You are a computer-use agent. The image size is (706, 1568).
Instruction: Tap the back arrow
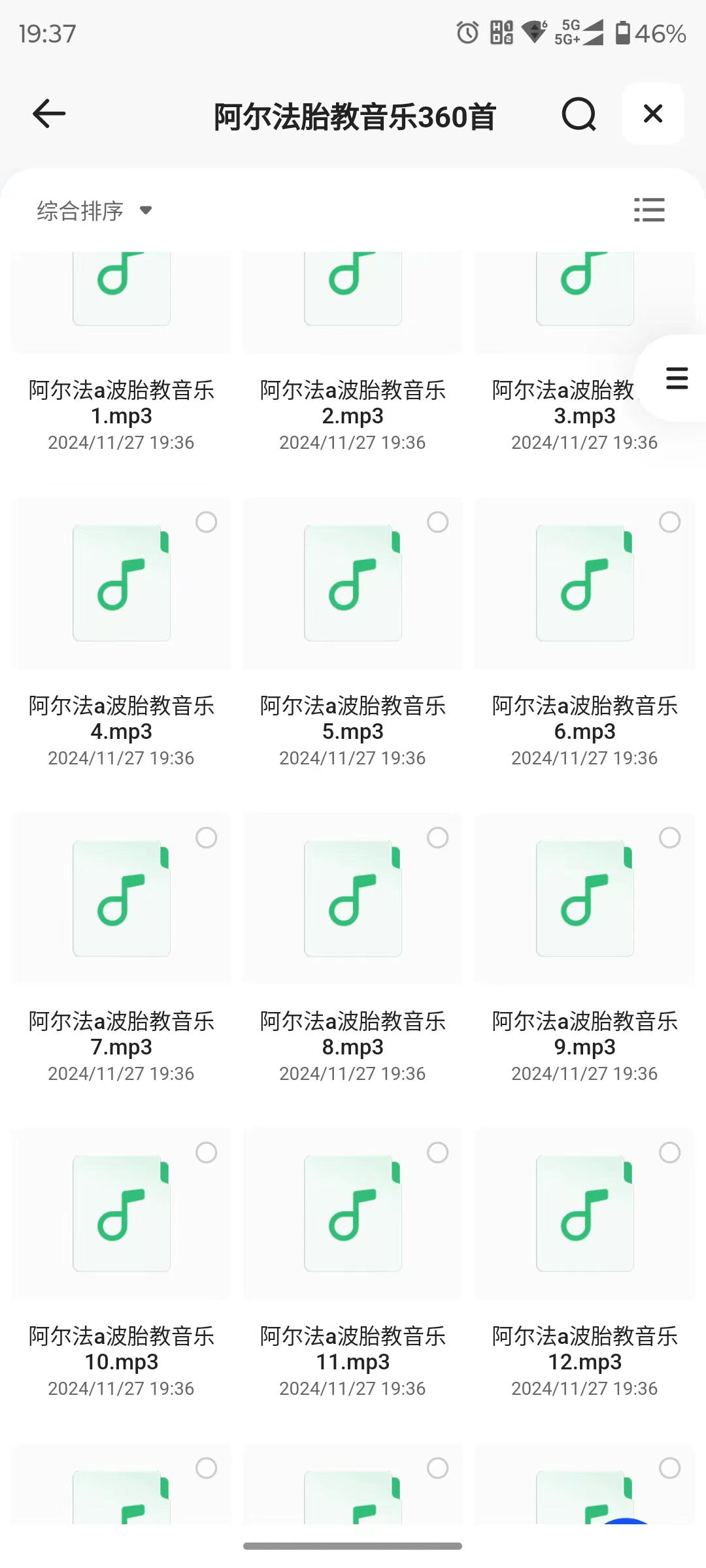pyautogui.click(x=48, y=114)
